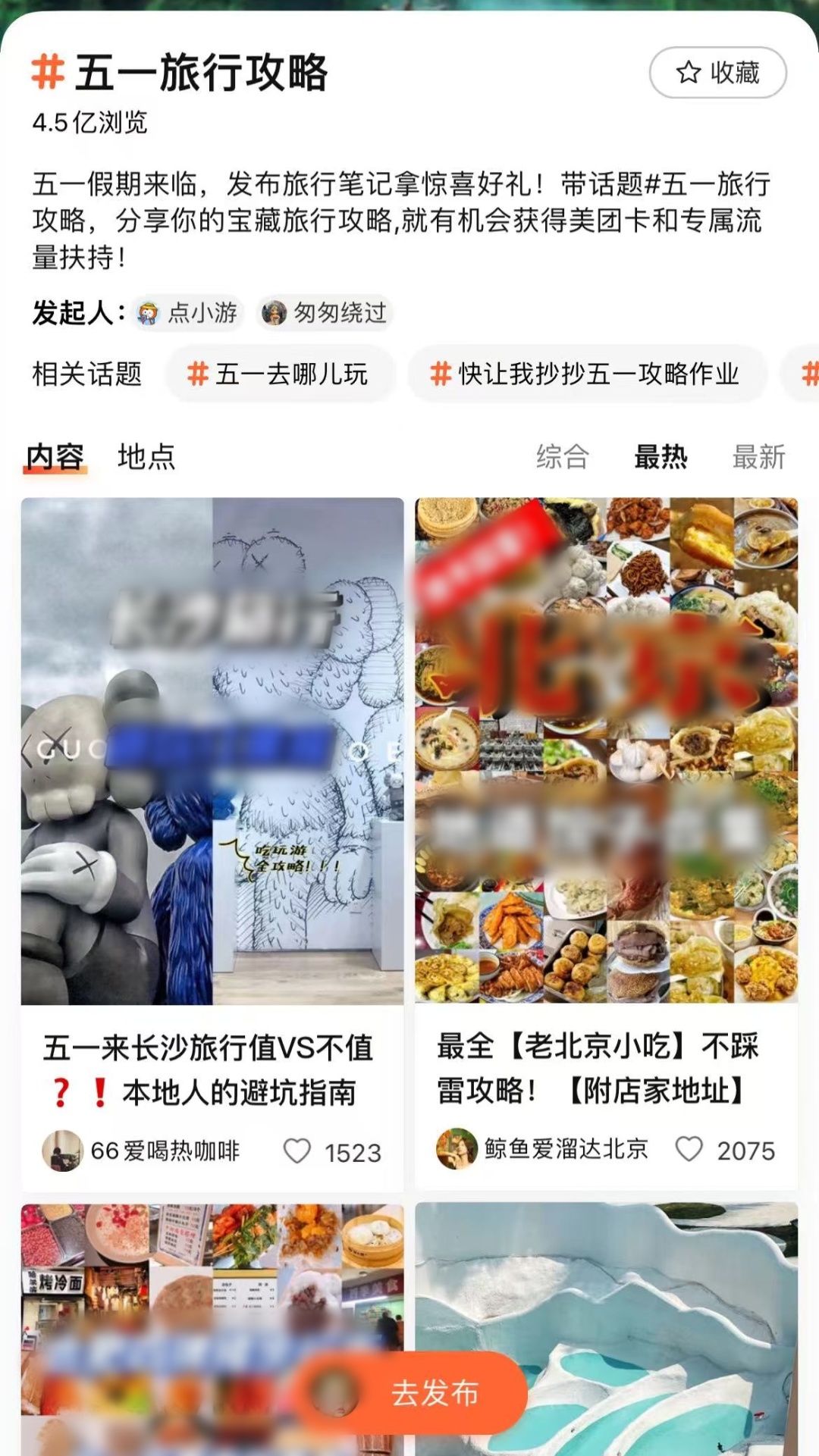Open related topic 五一去哪儿玩
This screenshot has width=819, height=1456.
(x=279, y=374)
